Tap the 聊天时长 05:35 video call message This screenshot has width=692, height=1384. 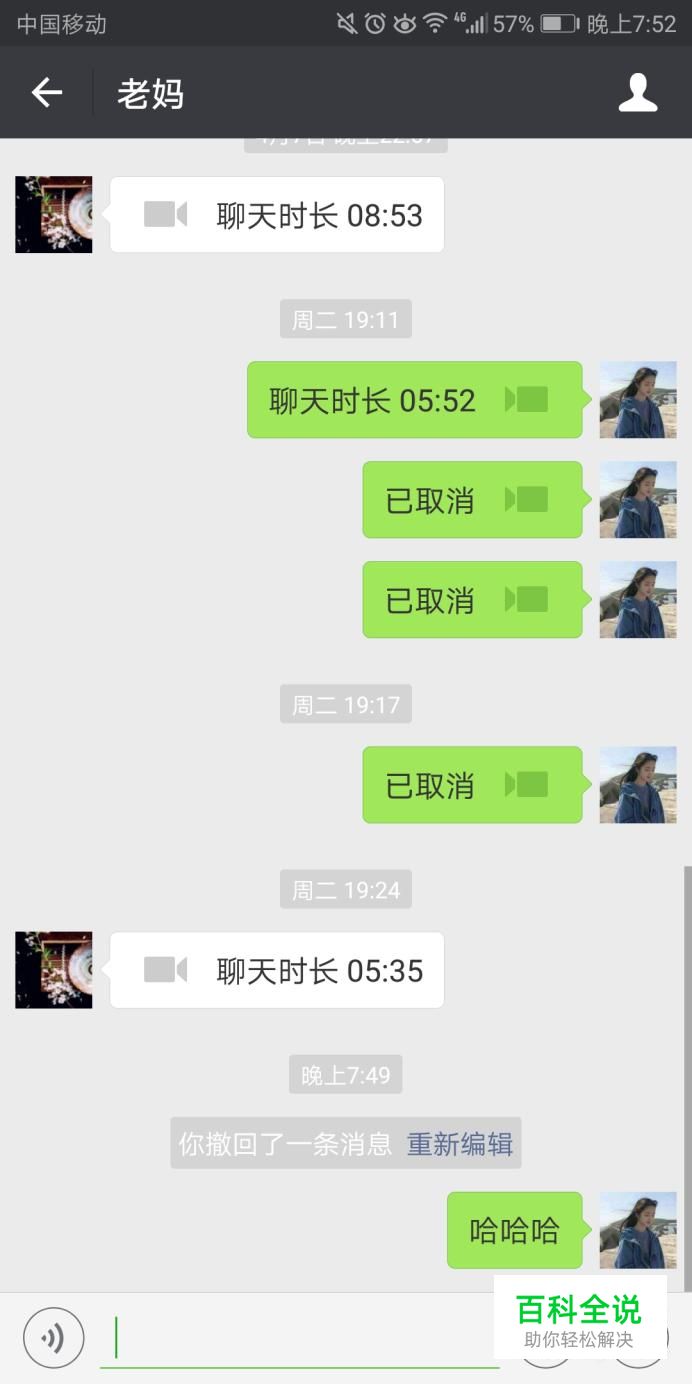[277, 970]
